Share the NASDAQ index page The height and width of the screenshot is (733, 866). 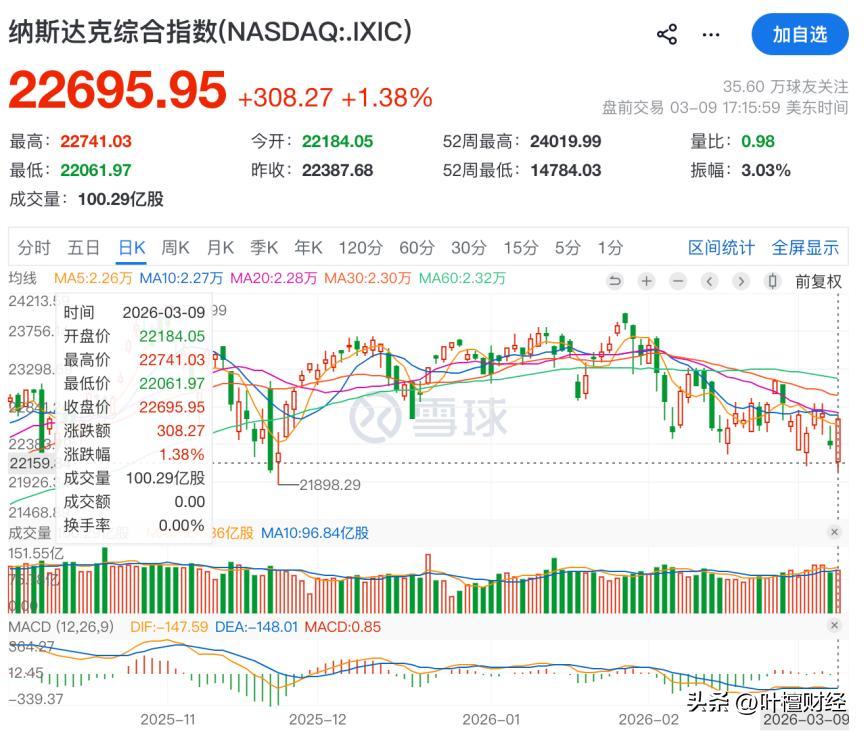[x=667, y=34]
